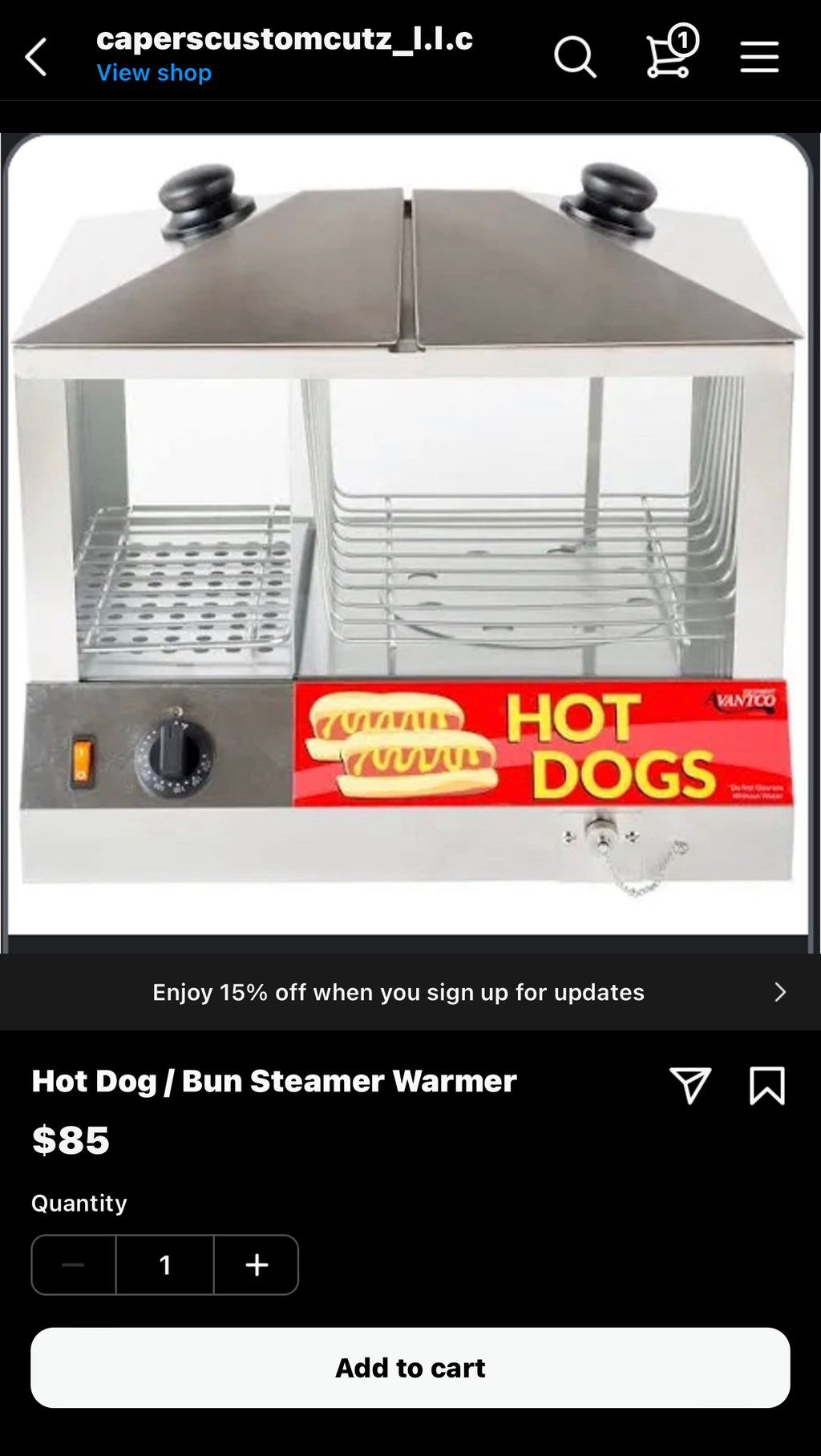Open the shopping cart
The image size is (821, 1456).
point(670,54)
